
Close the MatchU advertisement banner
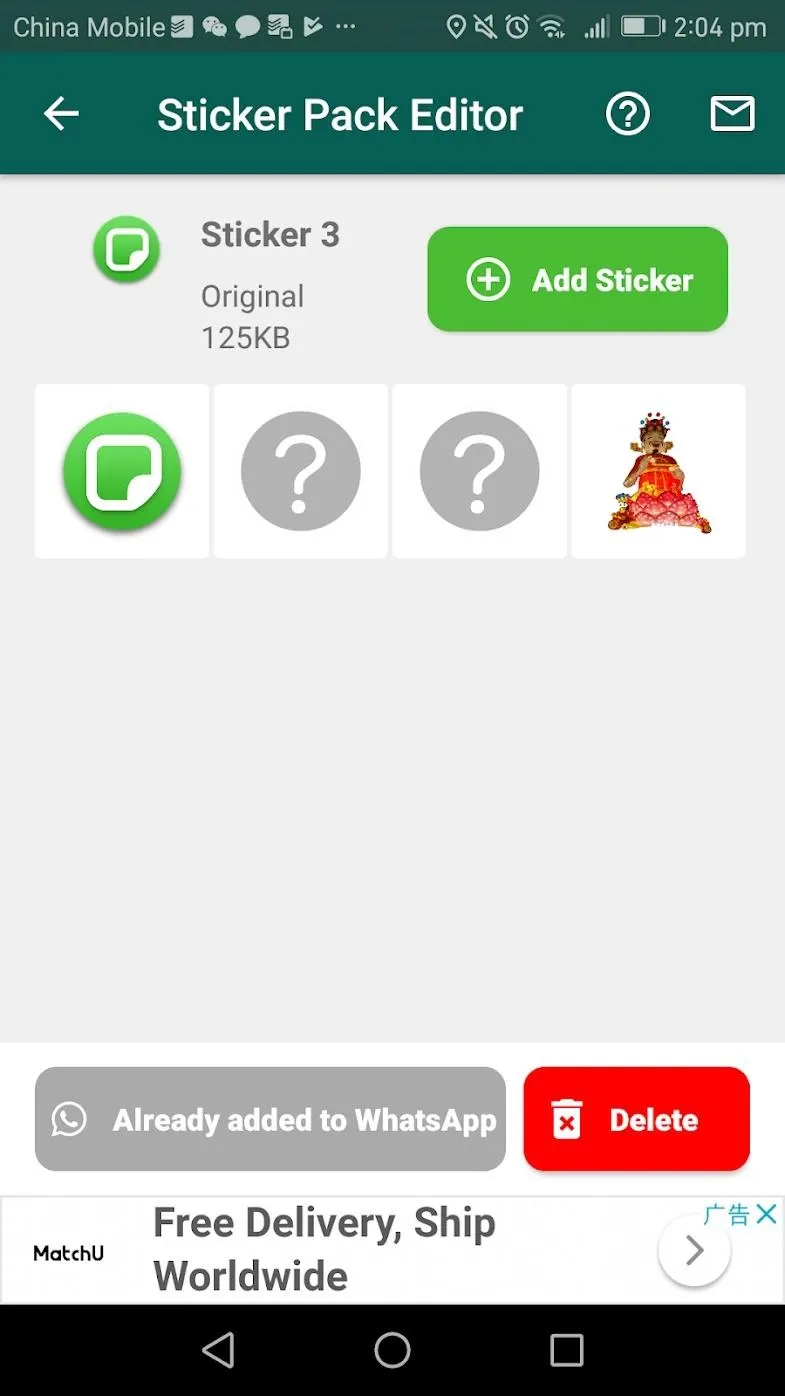pyautogui.click(x=766, y=1214)
